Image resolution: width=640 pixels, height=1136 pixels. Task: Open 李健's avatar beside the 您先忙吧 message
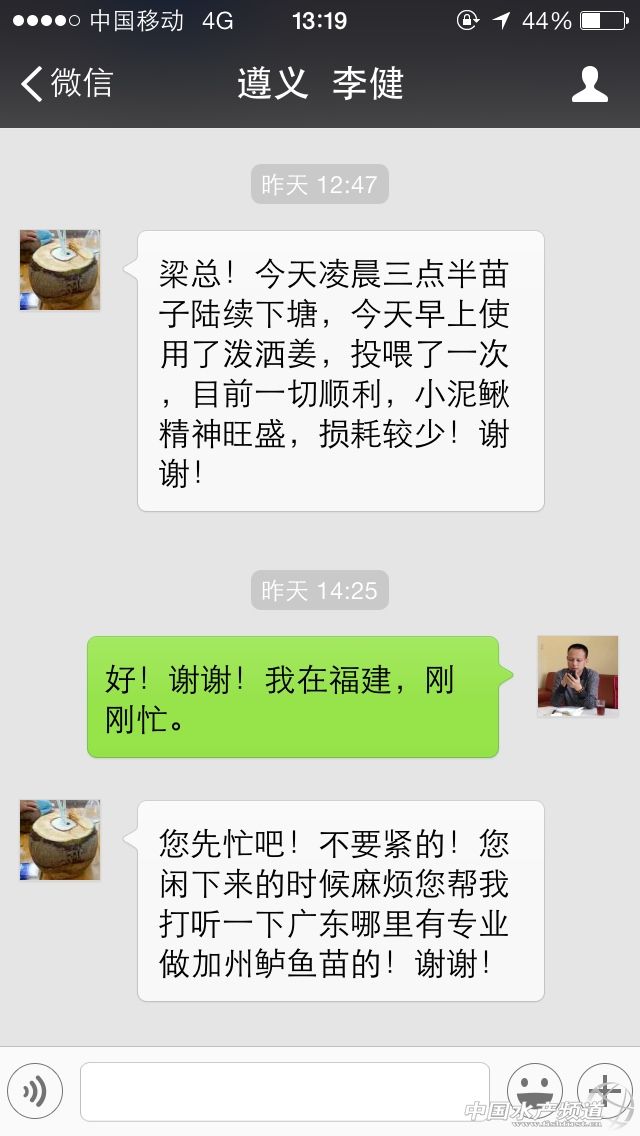(x=60, y=840)
